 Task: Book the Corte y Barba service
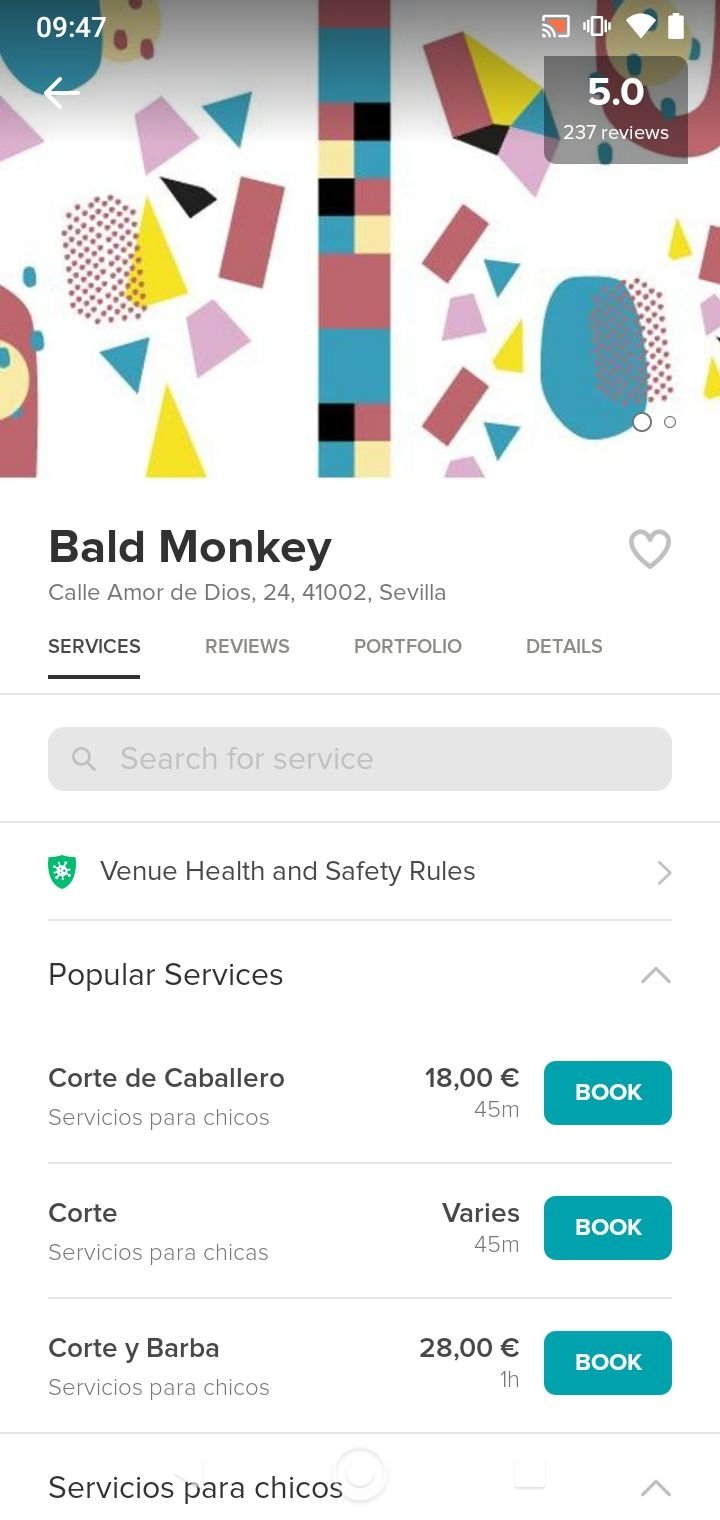(x=607, y=1363)
